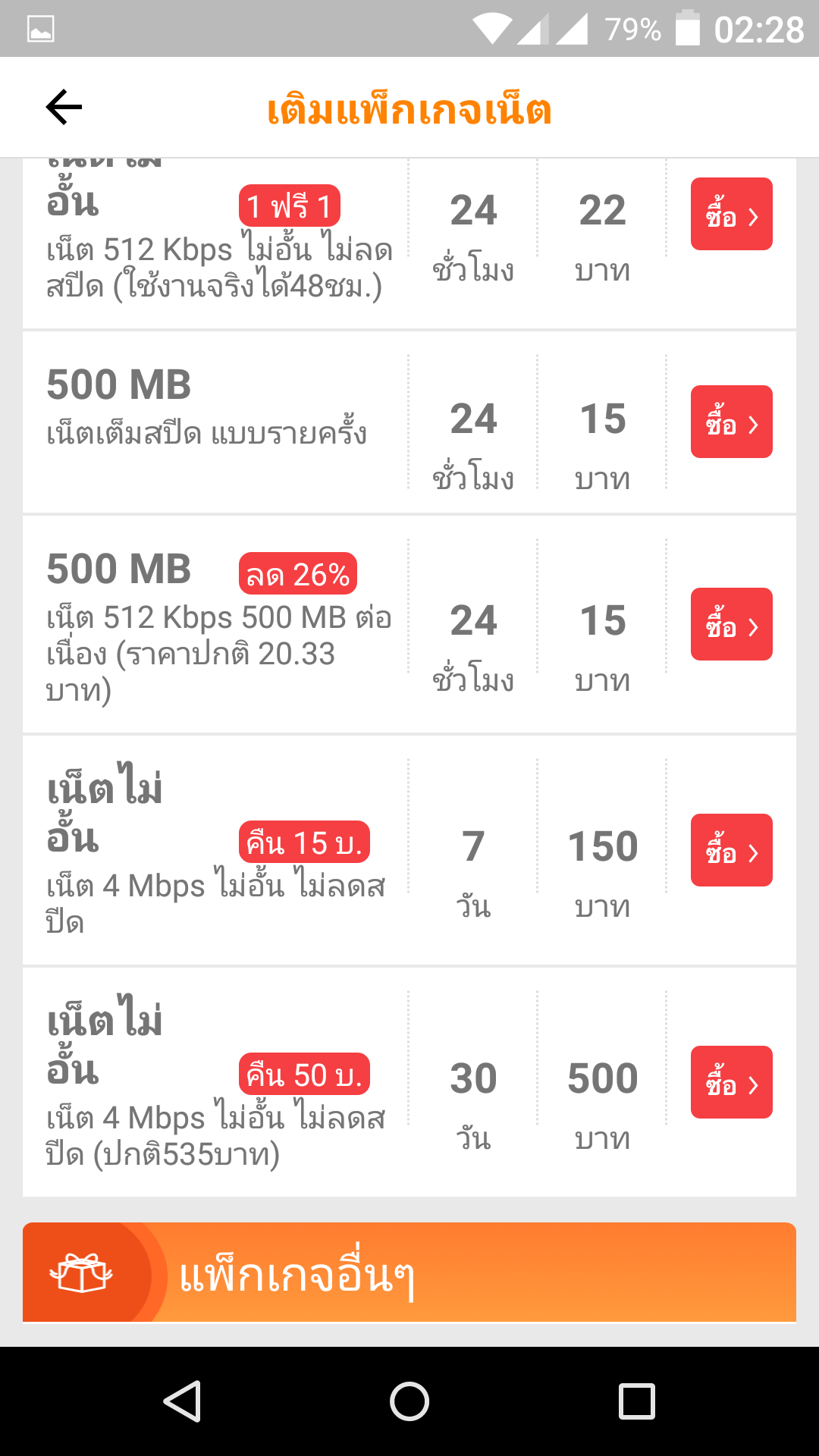819x1456 pixels.
Task: Buy the 30-day 500 baht package
Action: pyautogui.click(x=731, y=1082)
